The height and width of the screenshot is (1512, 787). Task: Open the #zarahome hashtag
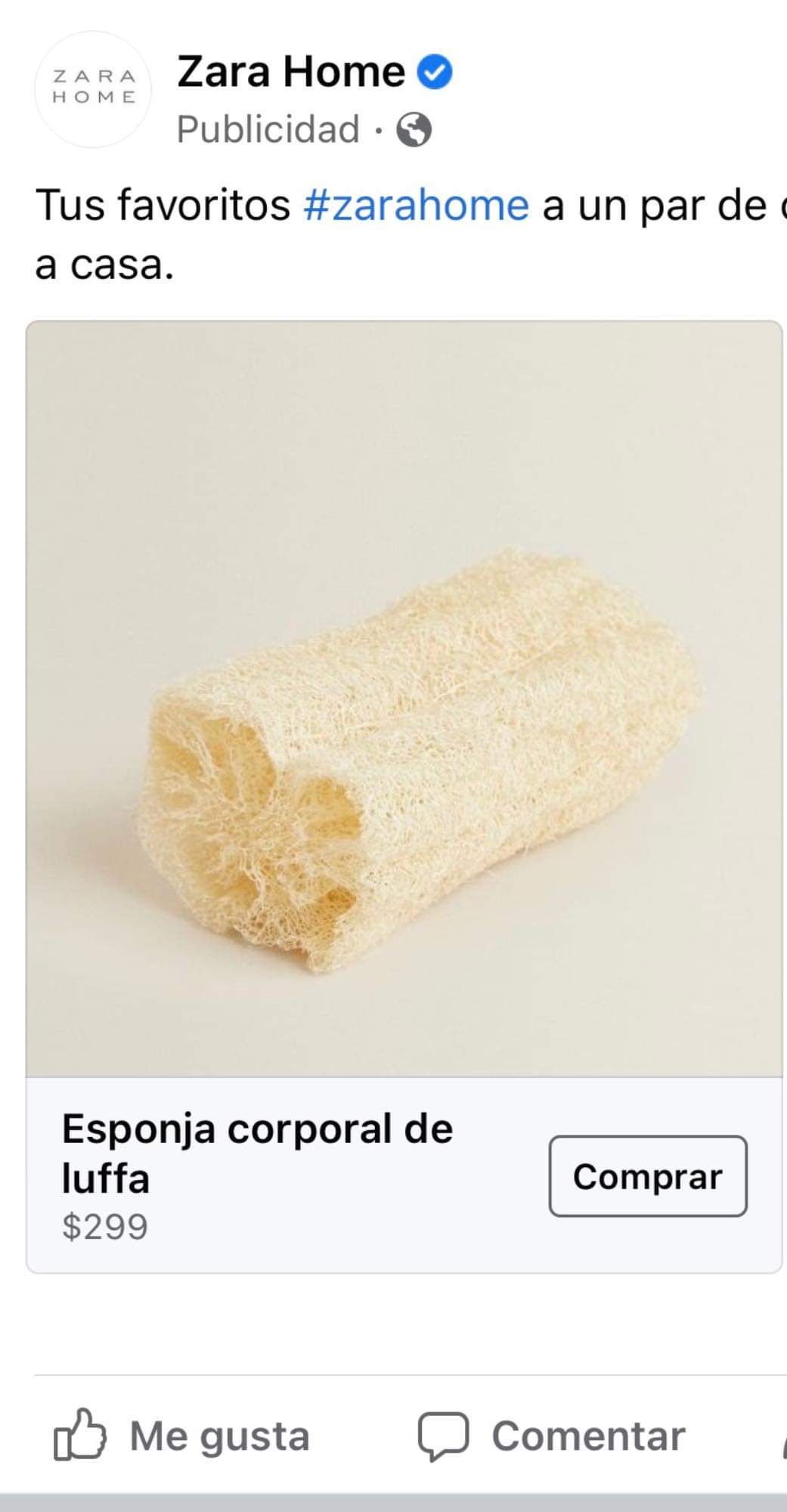[x=416, y=206]
